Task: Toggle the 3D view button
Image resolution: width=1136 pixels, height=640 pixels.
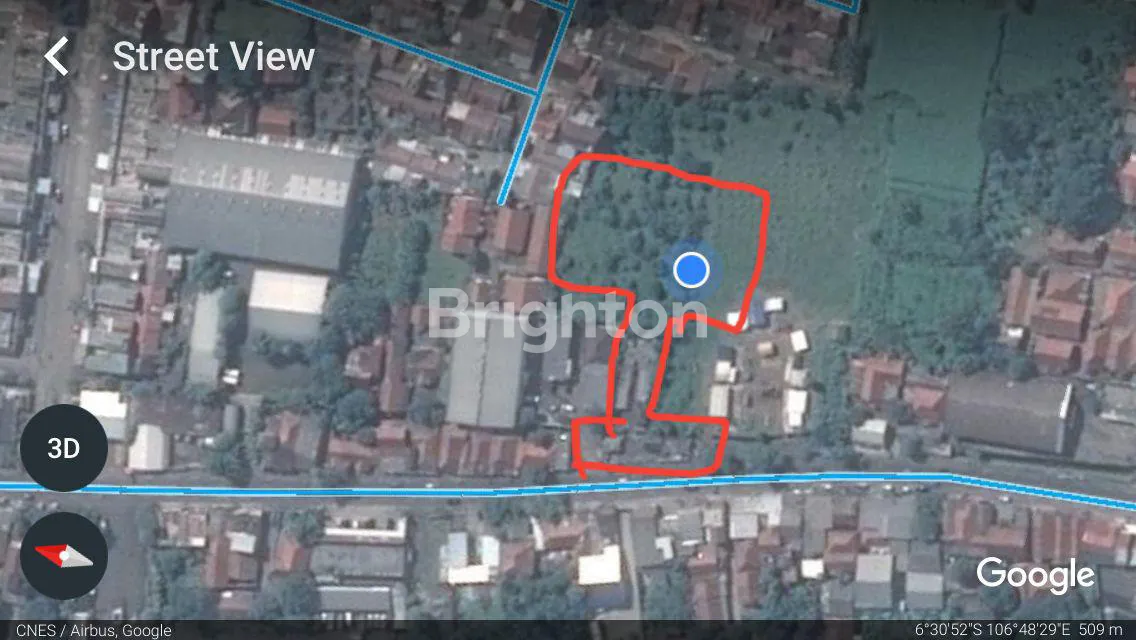Action: click(x=64, y=448)
